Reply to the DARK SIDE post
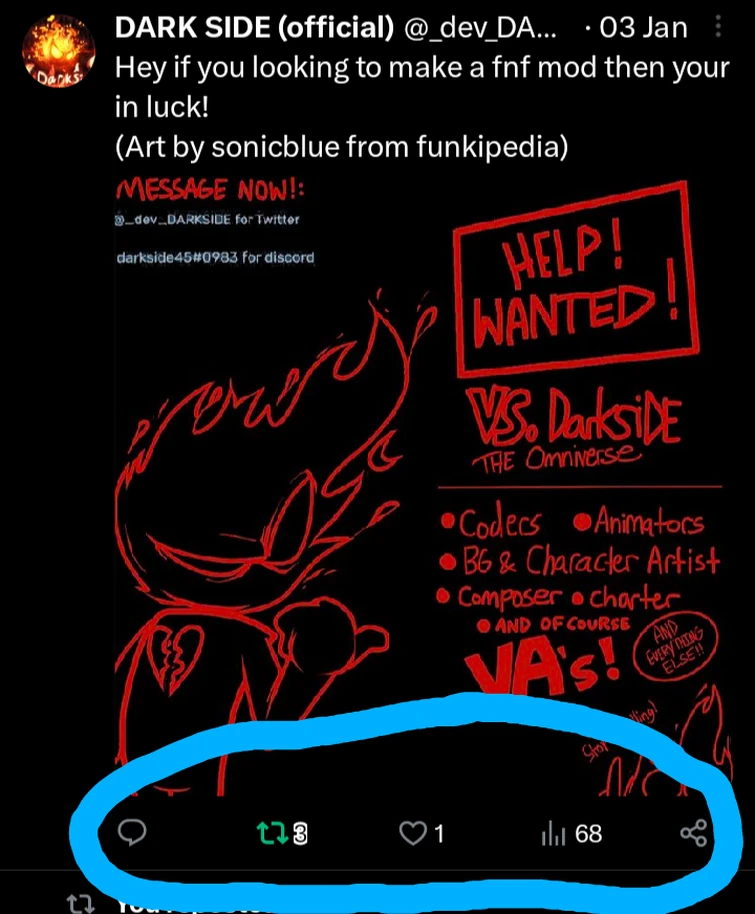Screen dimensions: 755x914 click(x=133, y=832)
